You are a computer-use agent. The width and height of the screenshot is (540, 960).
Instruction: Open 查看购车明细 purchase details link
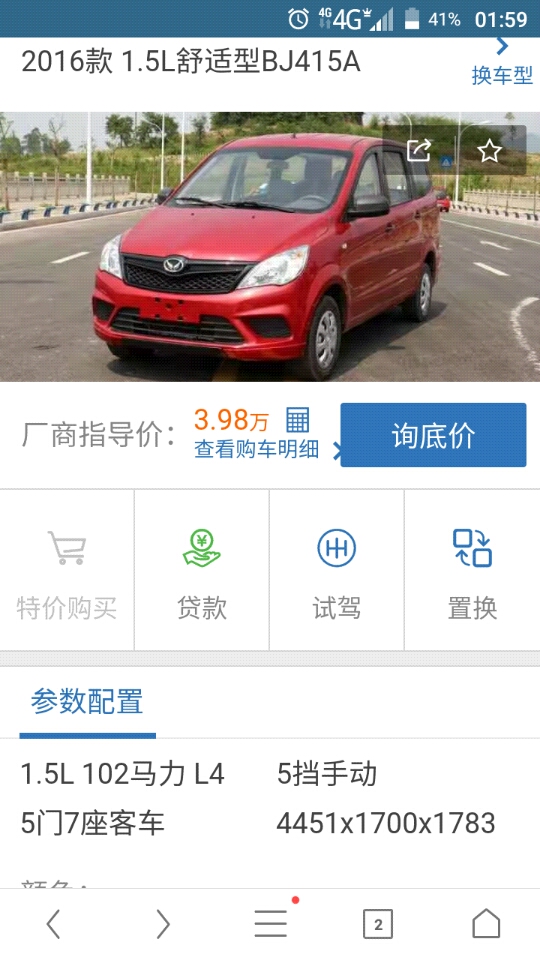click(257, 449)
